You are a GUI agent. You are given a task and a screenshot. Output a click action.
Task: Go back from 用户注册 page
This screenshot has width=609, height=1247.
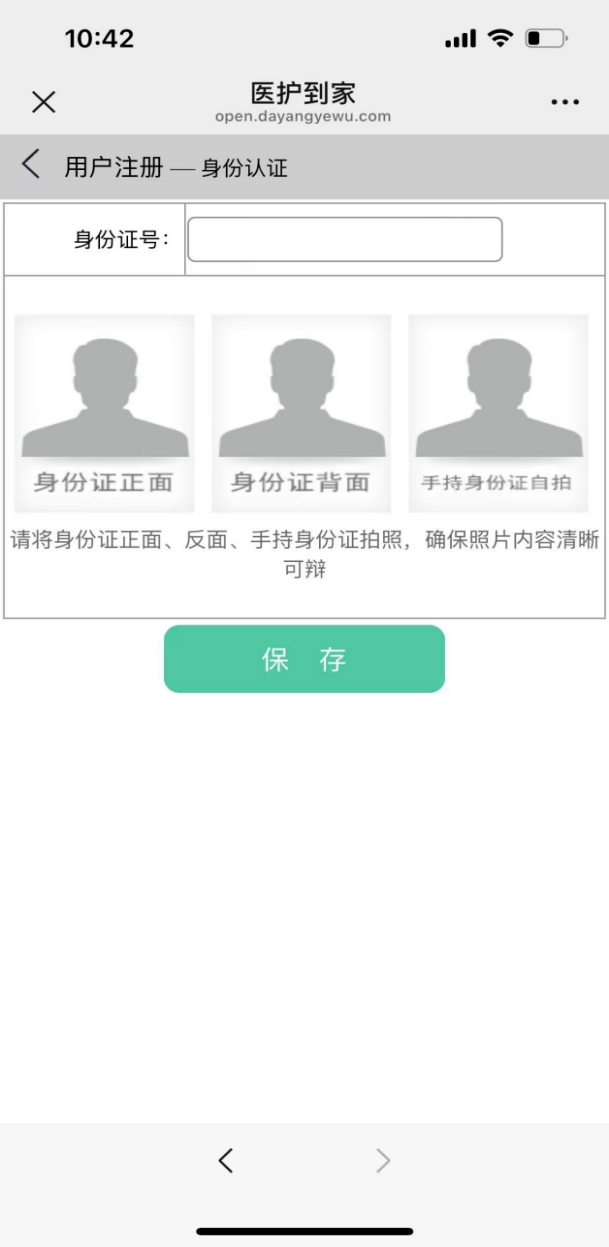(x=31, y=165)
